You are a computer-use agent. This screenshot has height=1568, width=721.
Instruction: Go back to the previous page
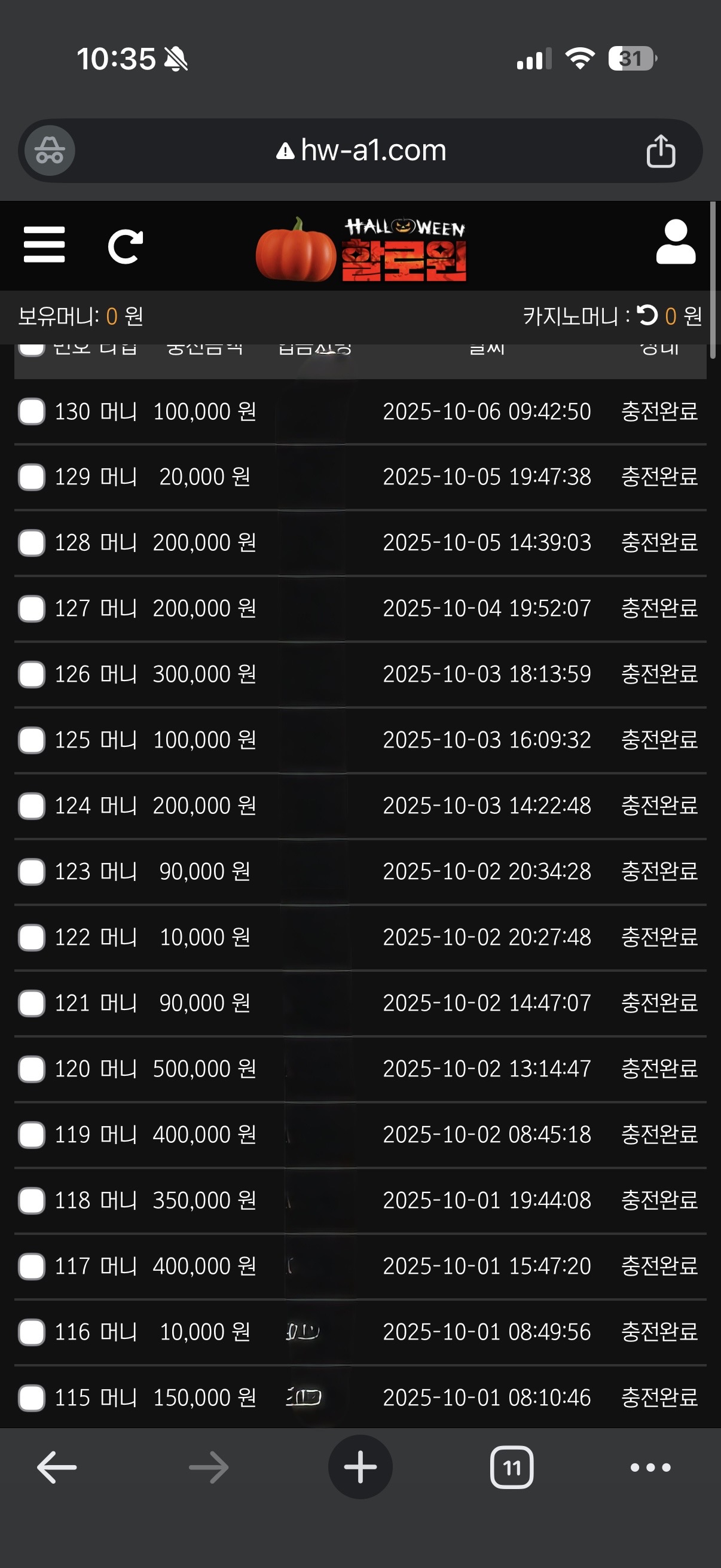[57, 1468]
